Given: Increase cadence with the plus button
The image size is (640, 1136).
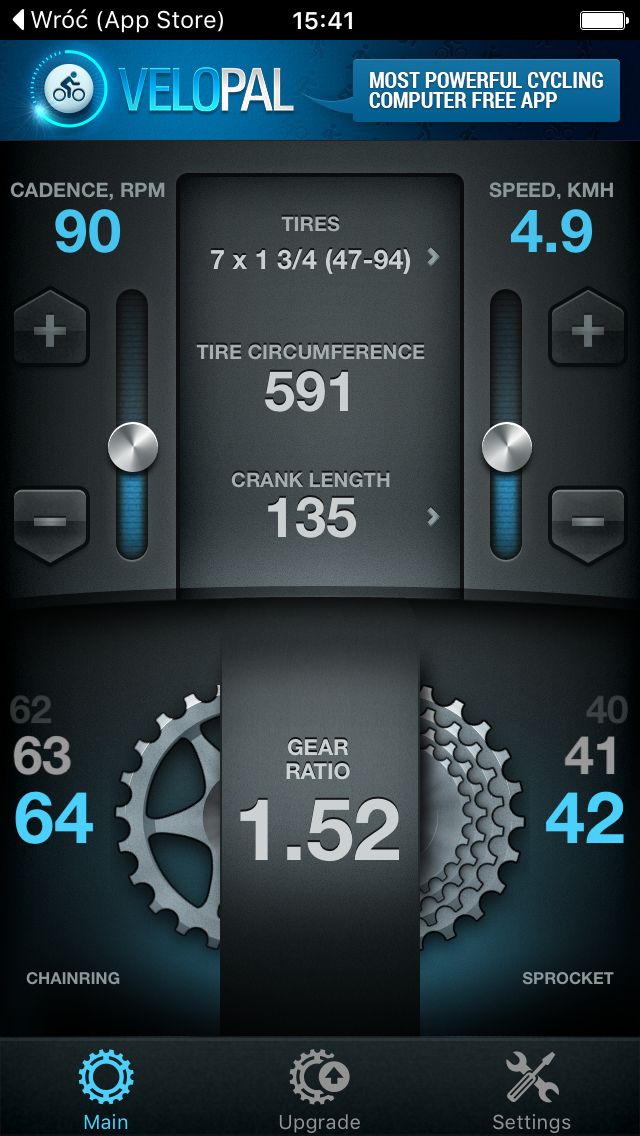Looking at the screenshot, I should tap(51, 330).
